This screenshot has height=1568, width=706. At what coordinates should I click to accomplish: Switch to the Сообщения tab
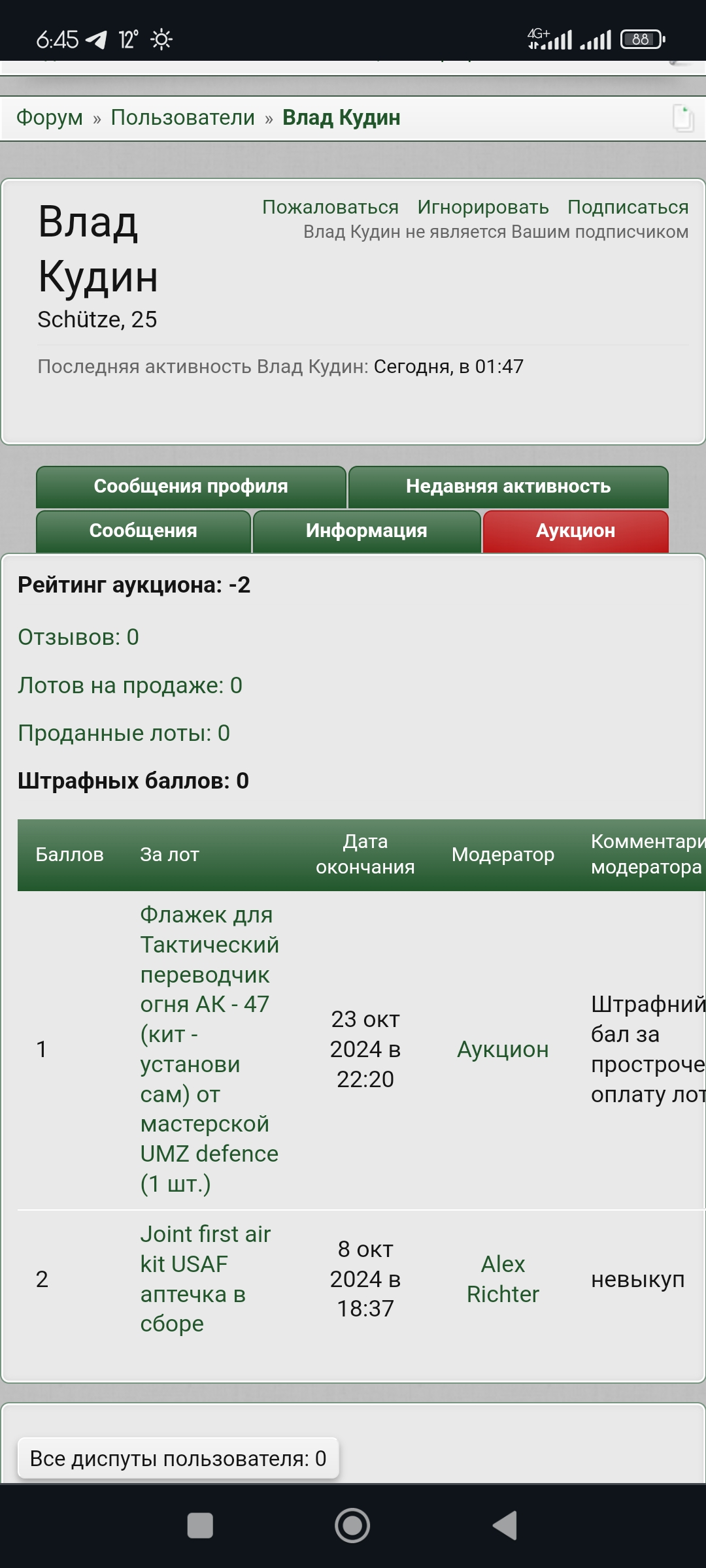point(143,531)
